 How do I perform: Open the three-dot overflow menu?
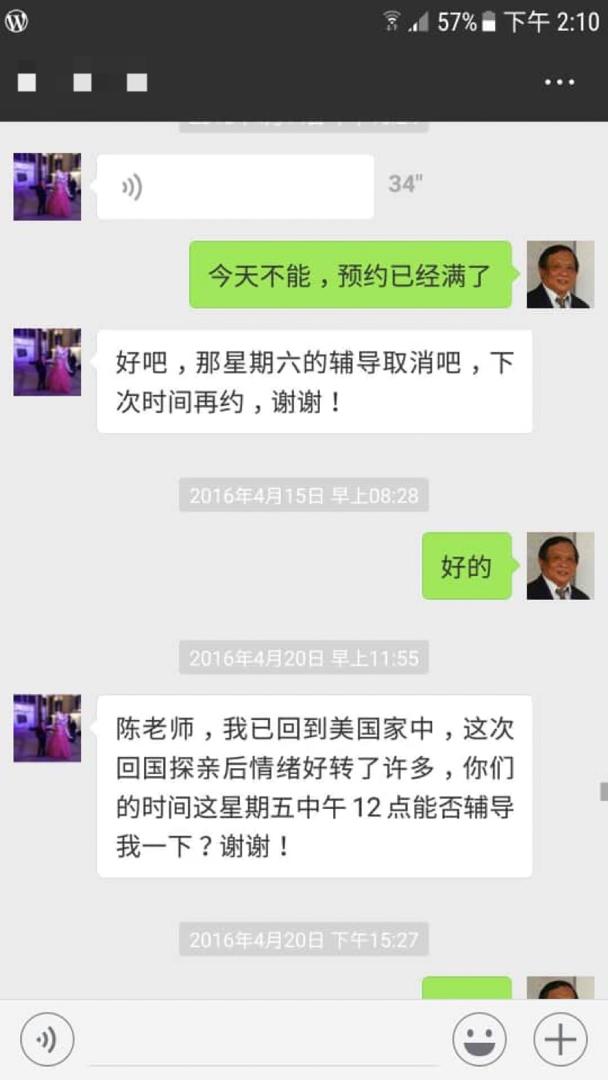coord(559,82)
